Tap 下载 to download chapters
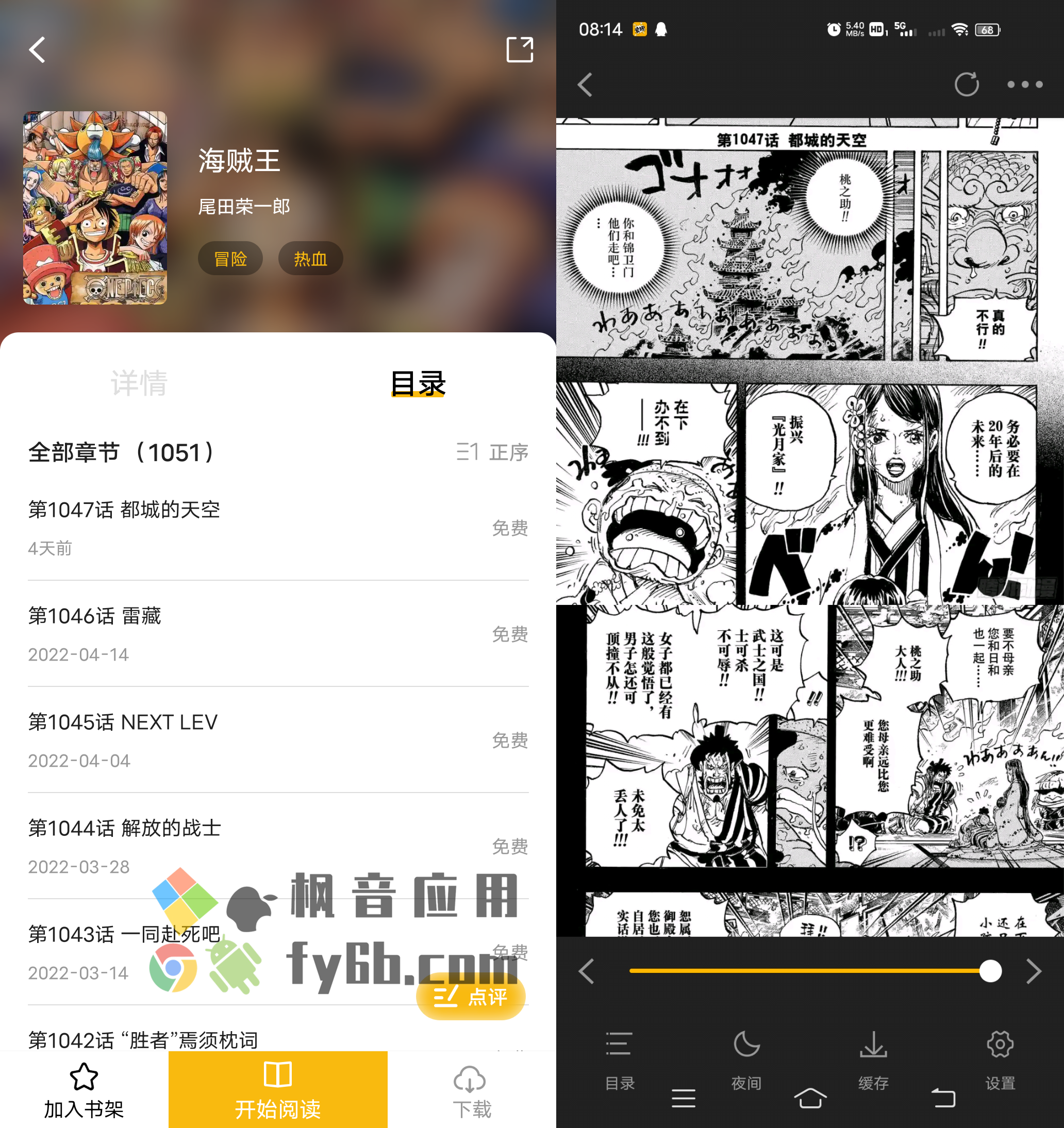The image size is (1064, 1128). [x=471, y=1090]
